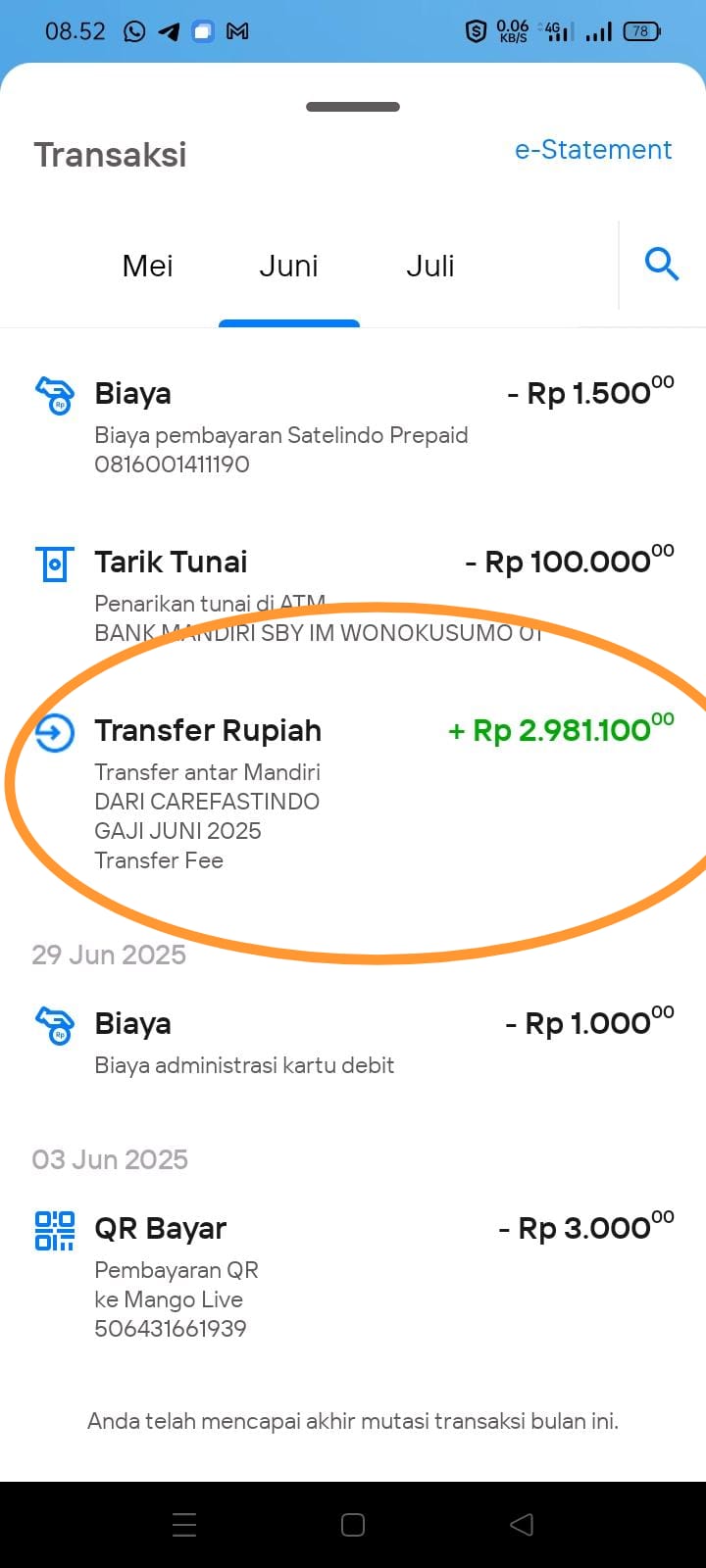Select the Juni month tab
Image resolution: width=706 pixels, height=1568 pixels.
[288, 266]
